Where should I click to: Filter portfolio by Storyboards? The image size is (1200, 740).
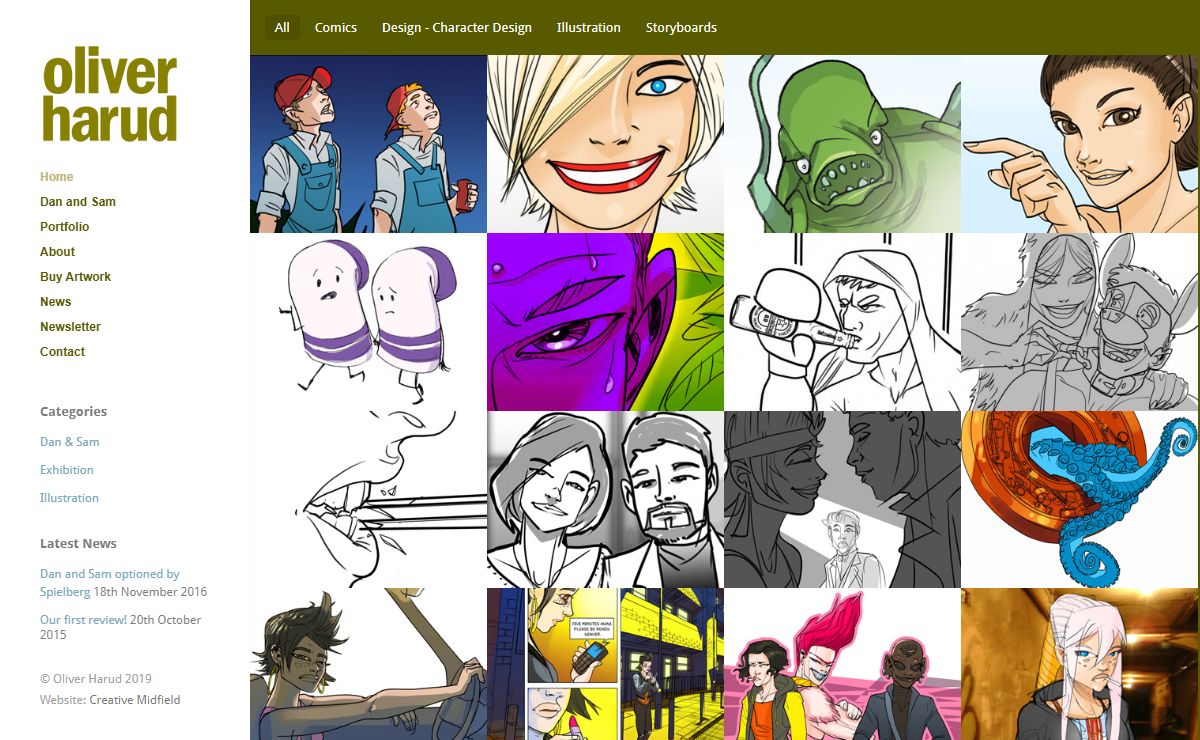(681, 28)
